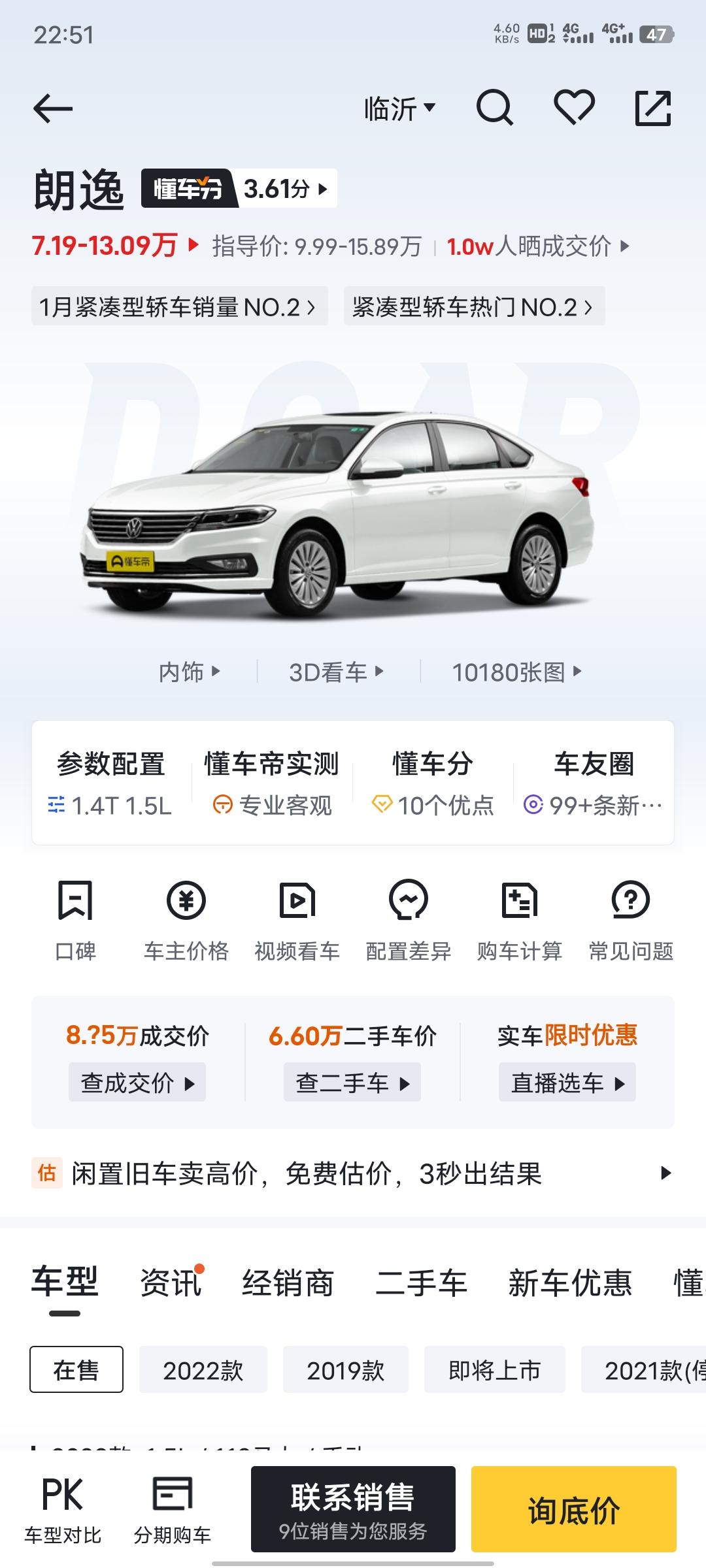Tap 查二手车 button

tap(352, 1083)
